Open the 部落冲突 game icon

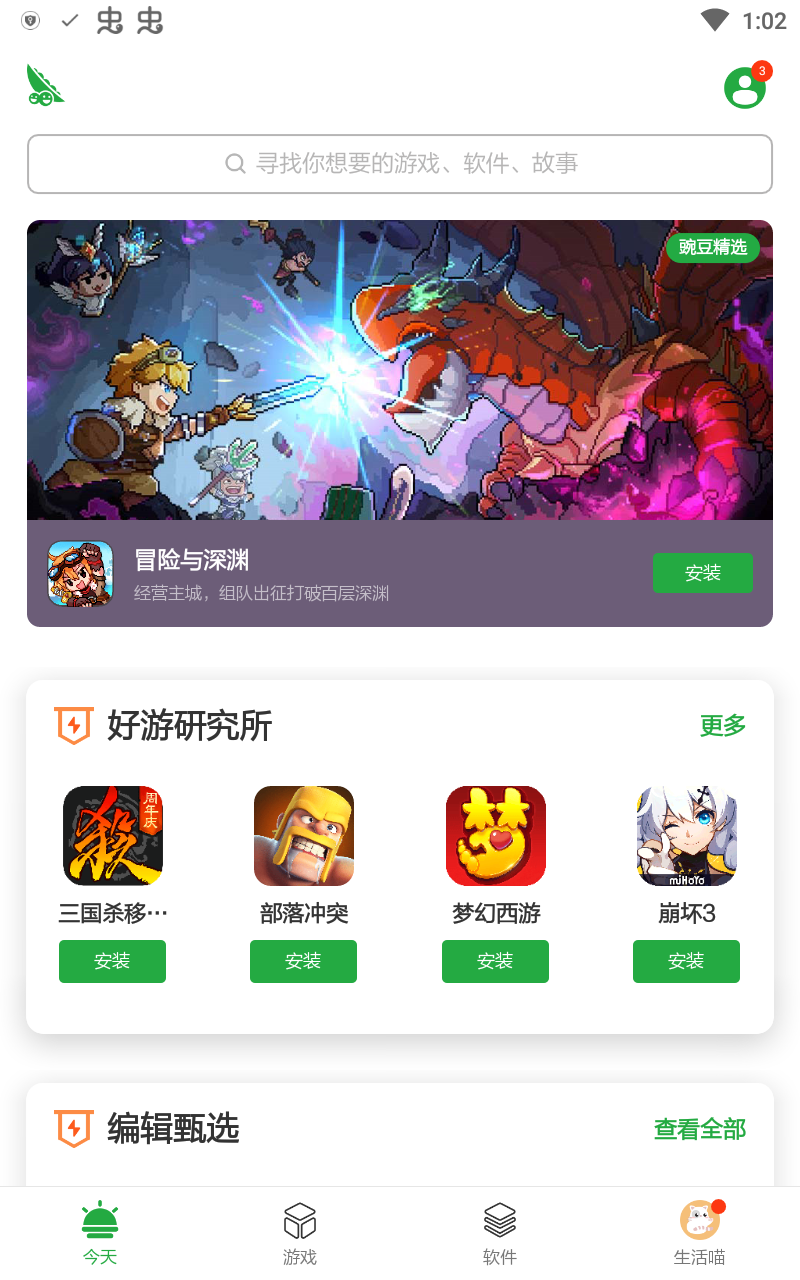click(304, 836)
